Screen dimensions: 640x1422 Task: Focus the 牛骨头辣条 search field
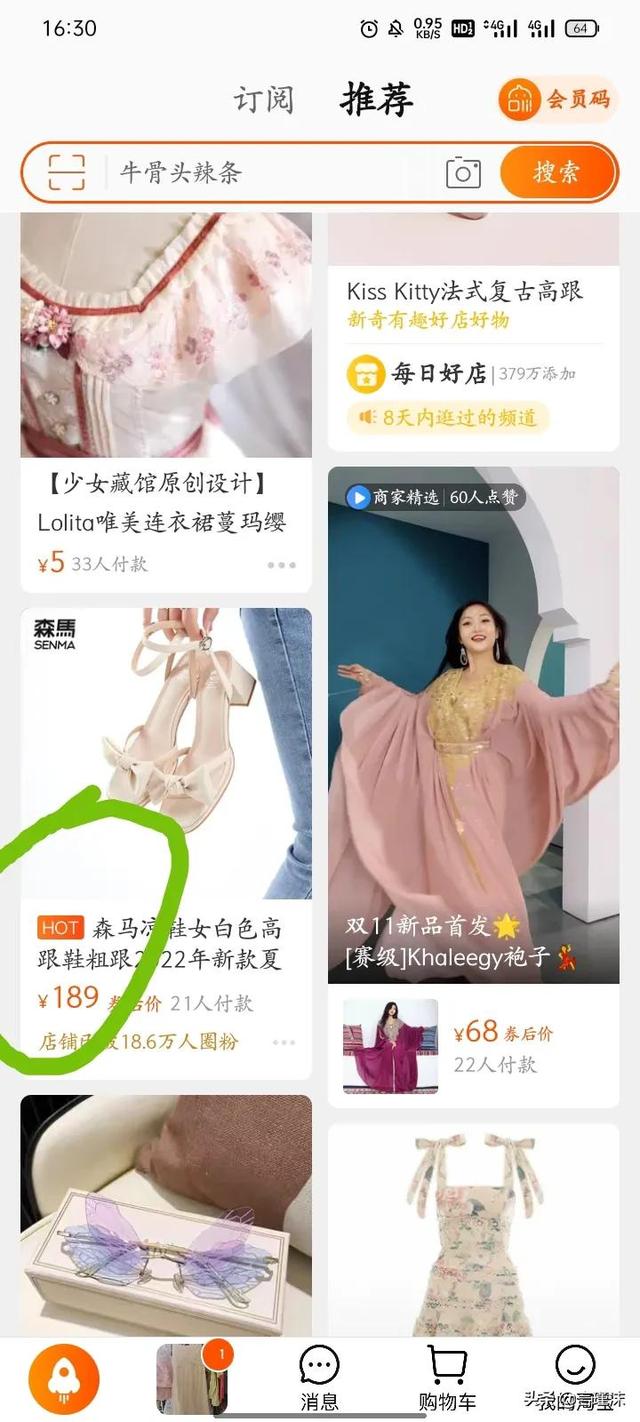pyautogui.click(x=270, y=172)
